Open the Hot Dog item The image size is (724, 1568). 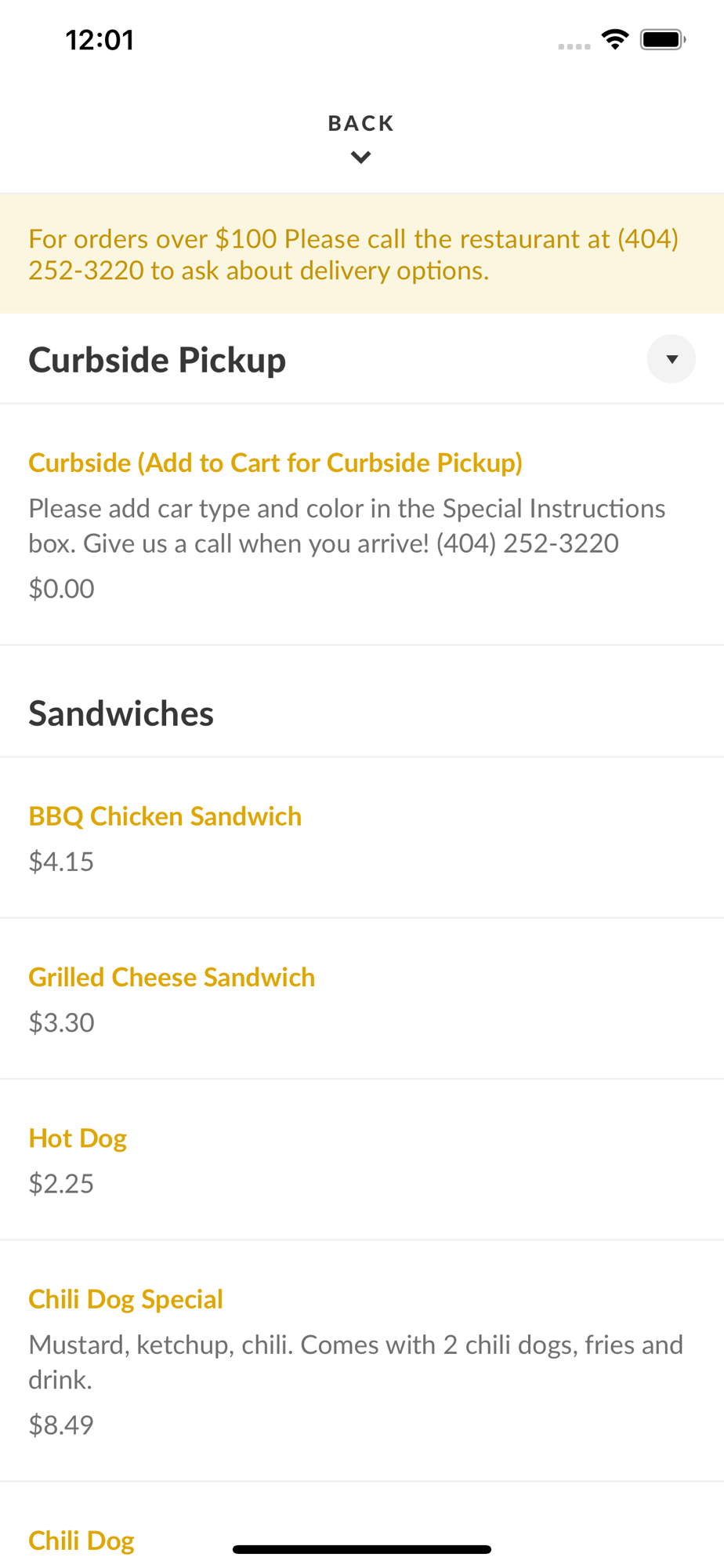coord(78,1138)
